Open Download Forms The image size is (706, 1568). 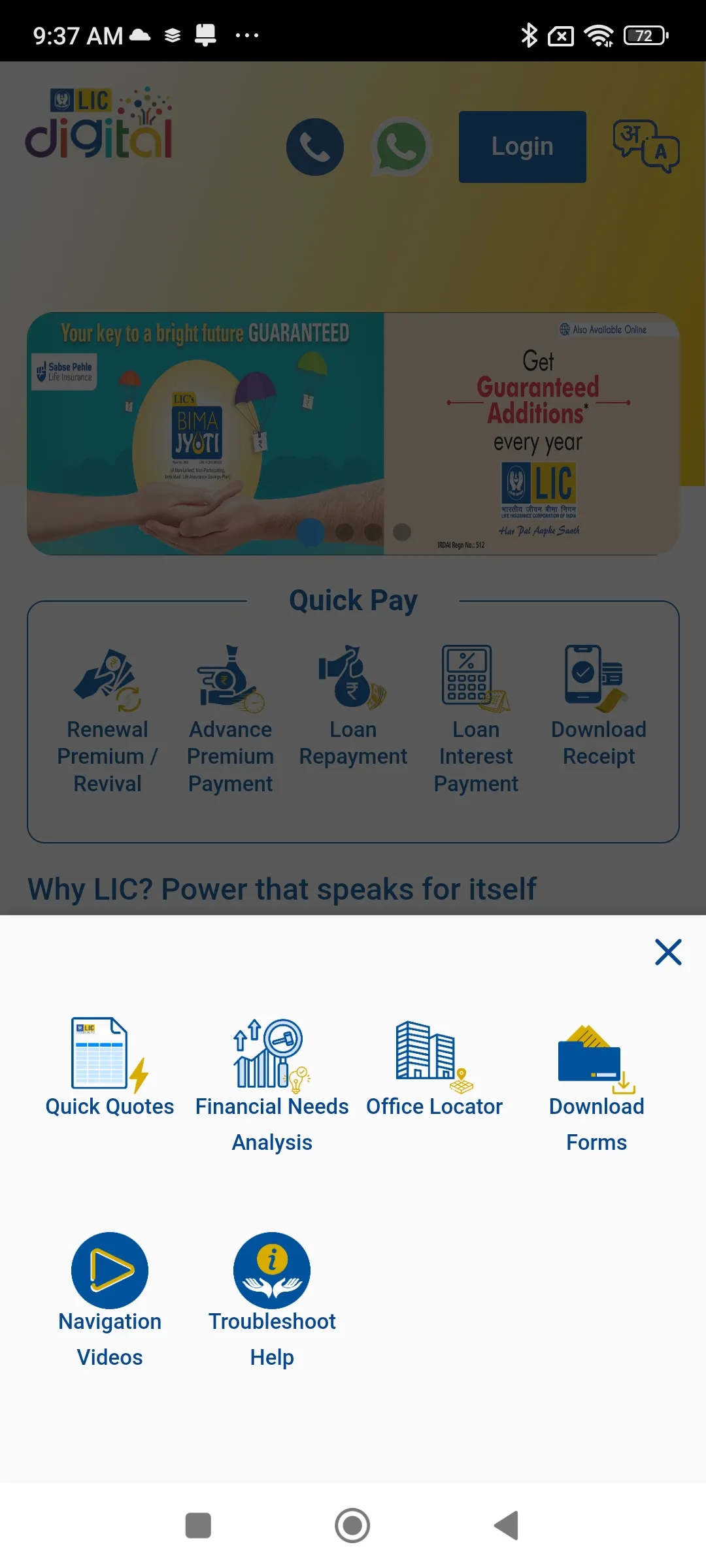tap(596, 1085)
